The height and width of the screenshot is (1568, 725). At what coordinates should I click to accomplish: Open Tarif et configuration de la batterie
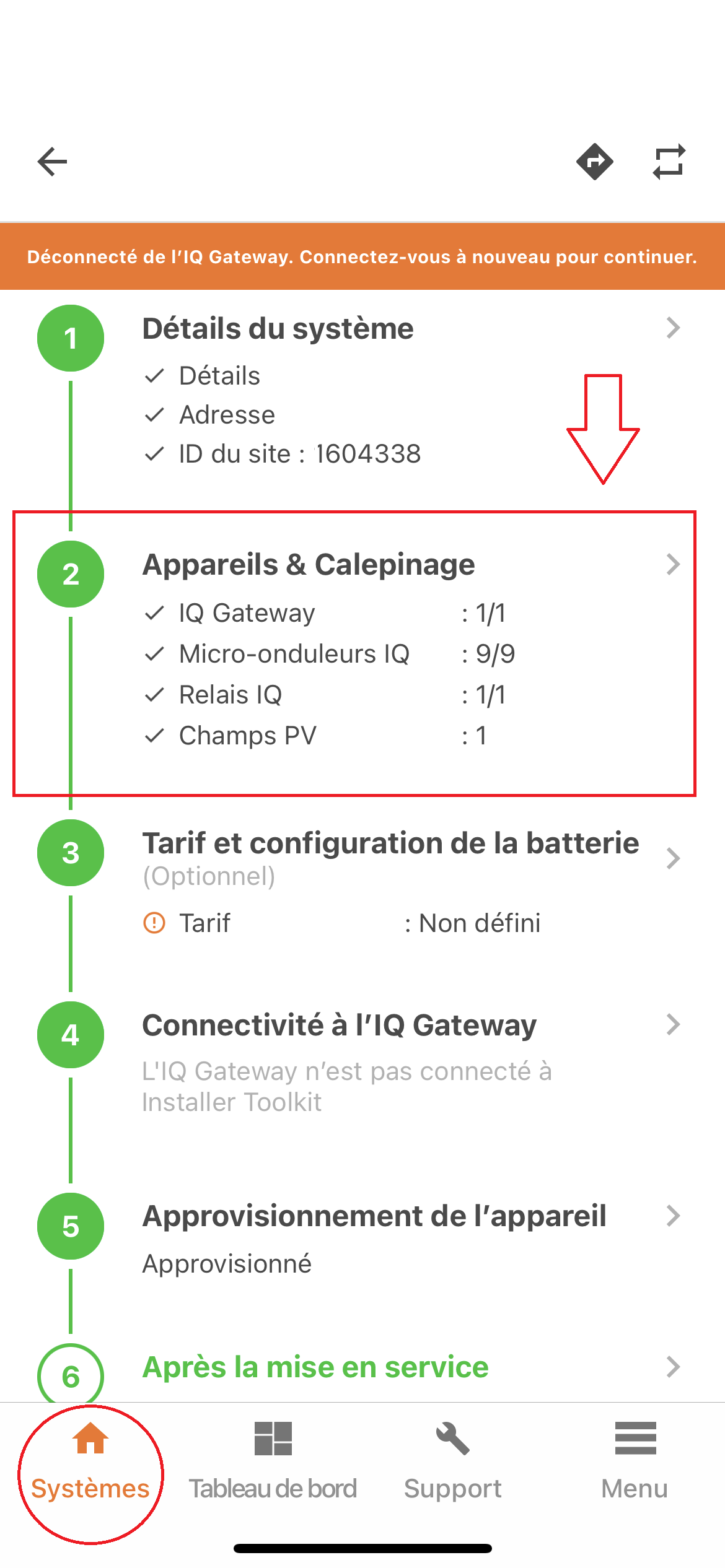[x=390, y=844]
